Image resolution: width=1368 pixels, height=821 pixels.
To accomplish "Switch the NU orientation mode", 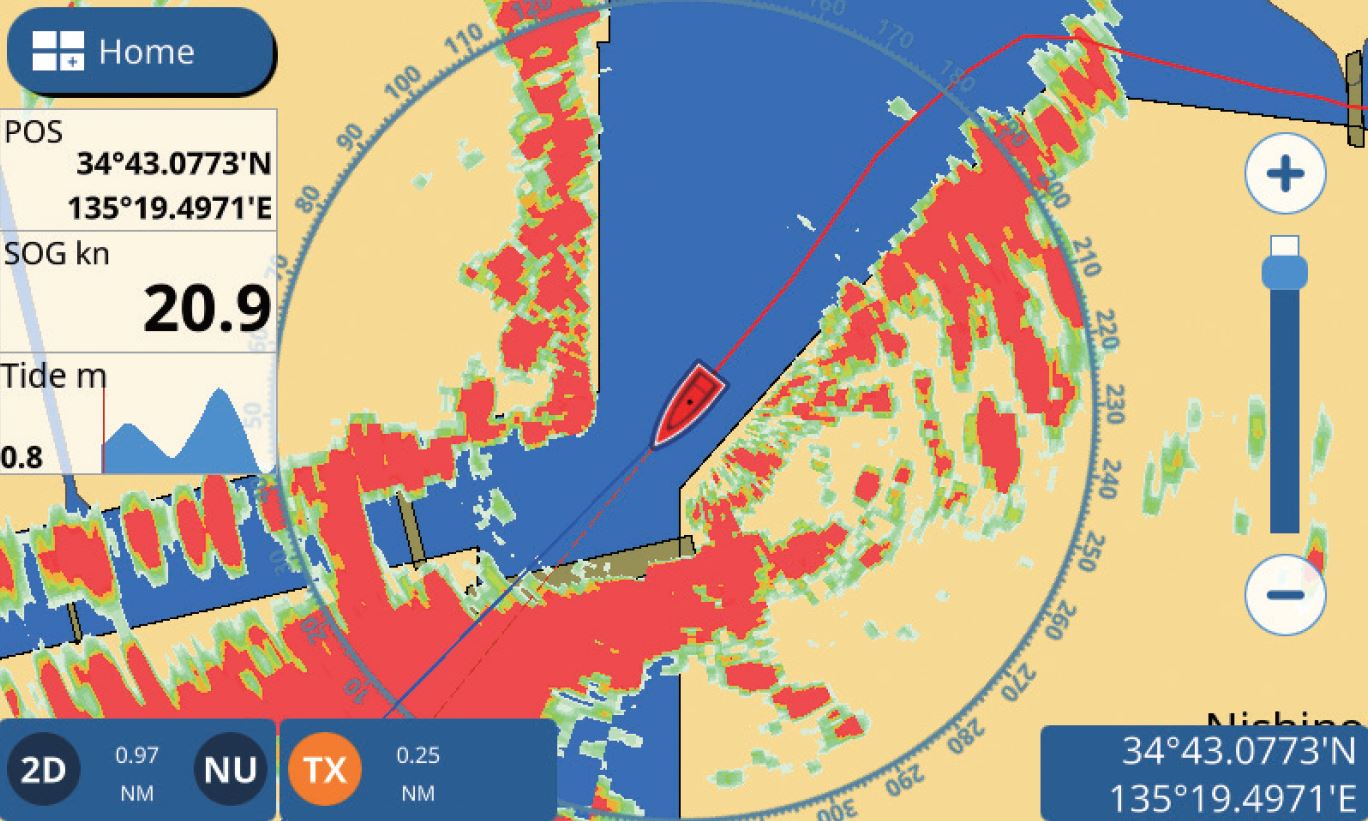I will pos(230,770).
